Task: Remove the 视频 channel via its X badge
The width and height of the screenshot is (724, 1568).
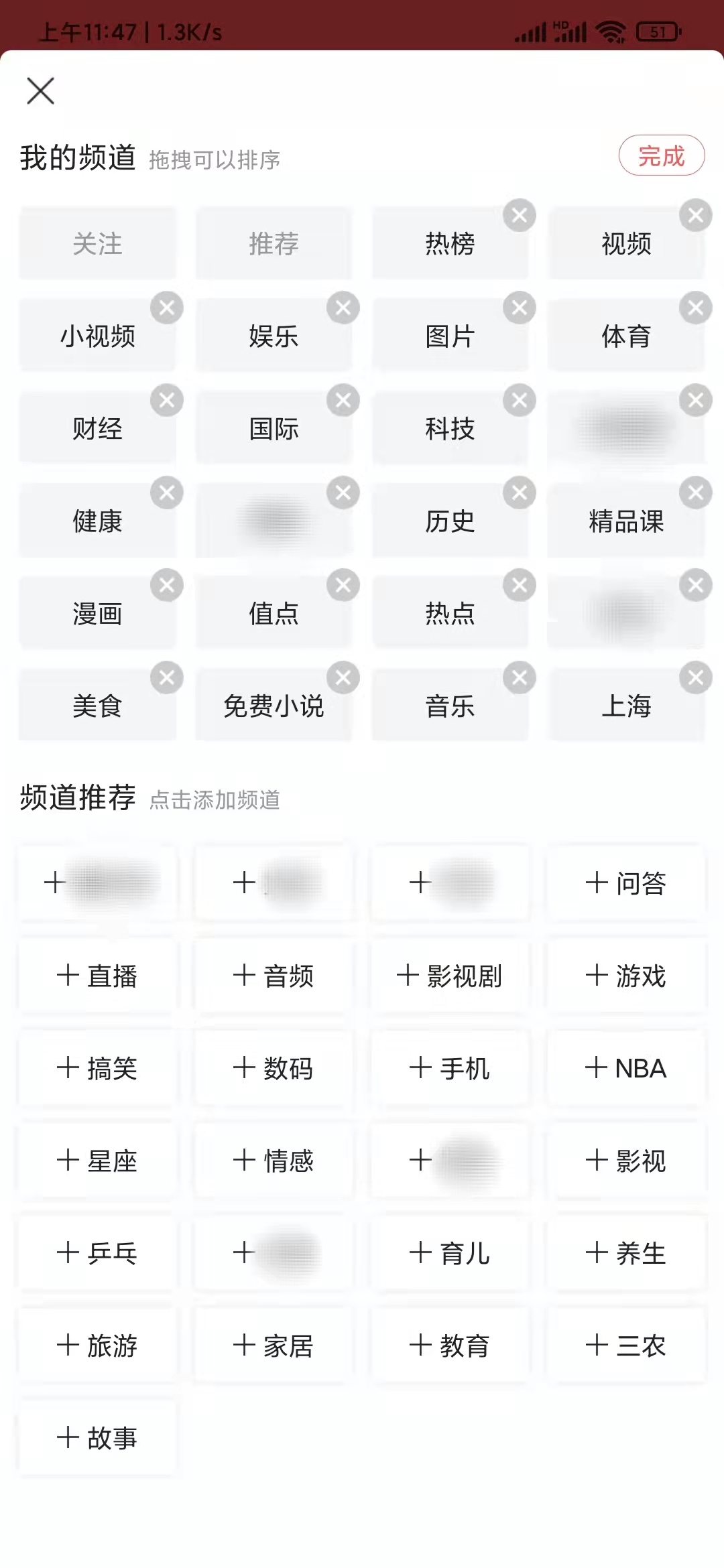Action: pos(694,216)
